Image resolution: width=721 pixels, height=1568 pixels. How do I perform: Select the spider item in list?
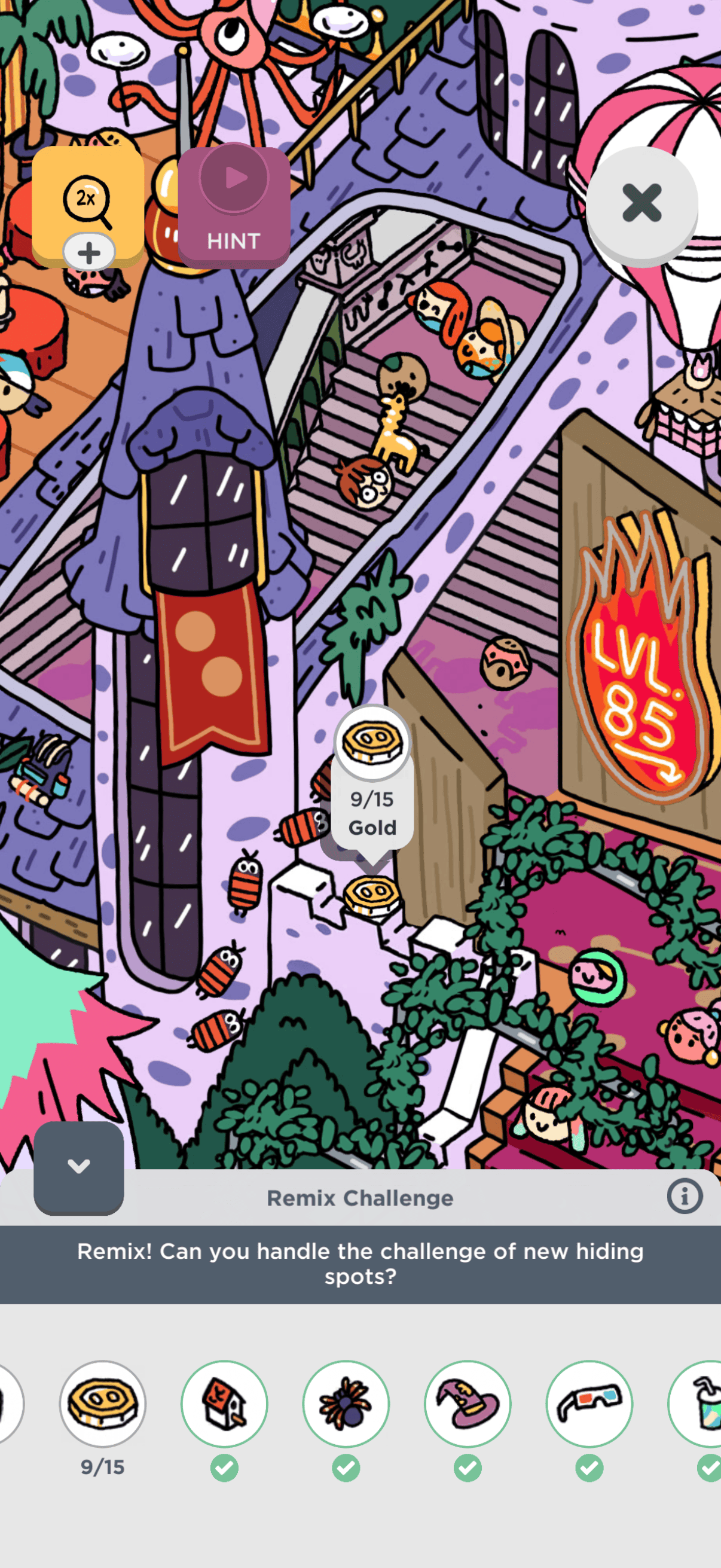pyautogui.click(x=346, y=1403)
